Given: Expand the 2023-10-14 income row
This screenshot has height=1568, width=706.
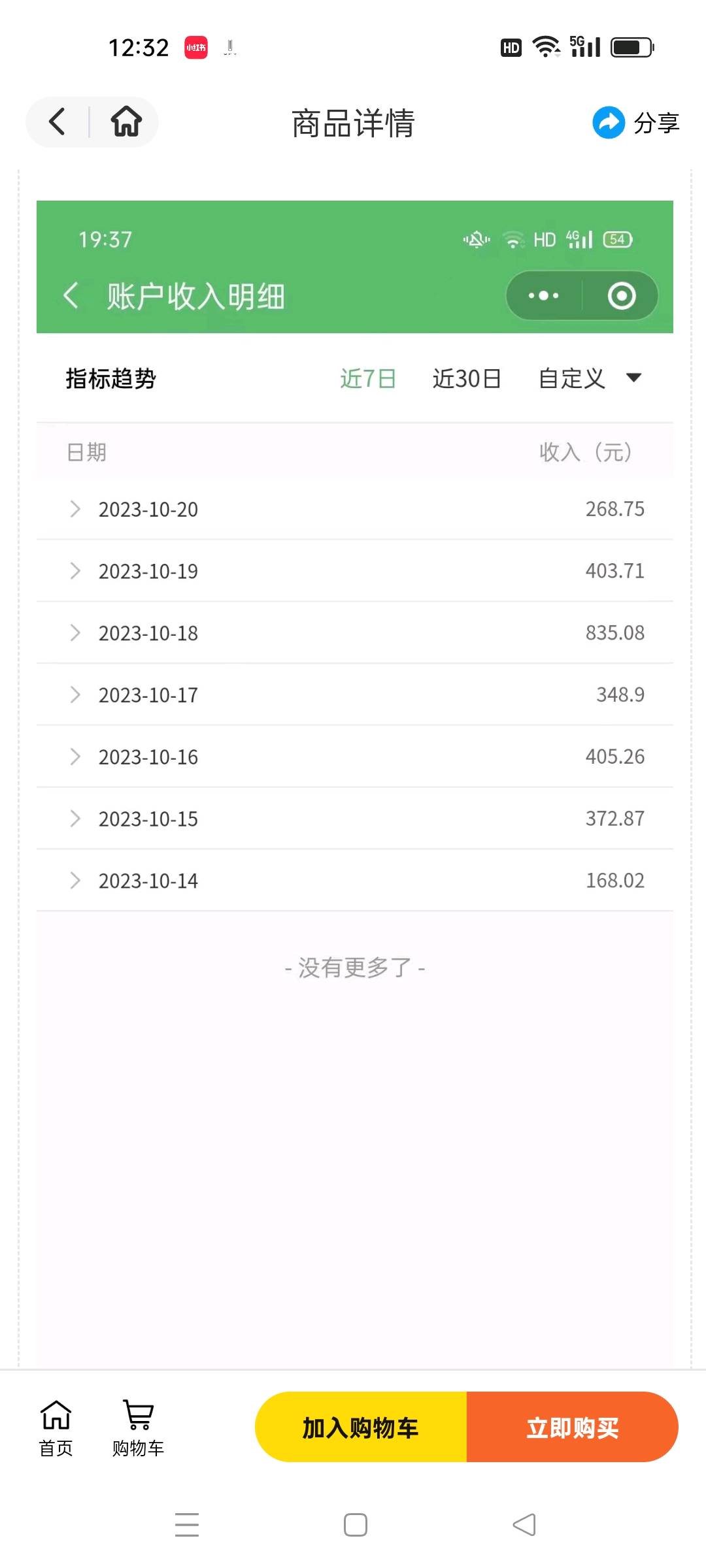Looking at the screenshot, I should point(75,880).
